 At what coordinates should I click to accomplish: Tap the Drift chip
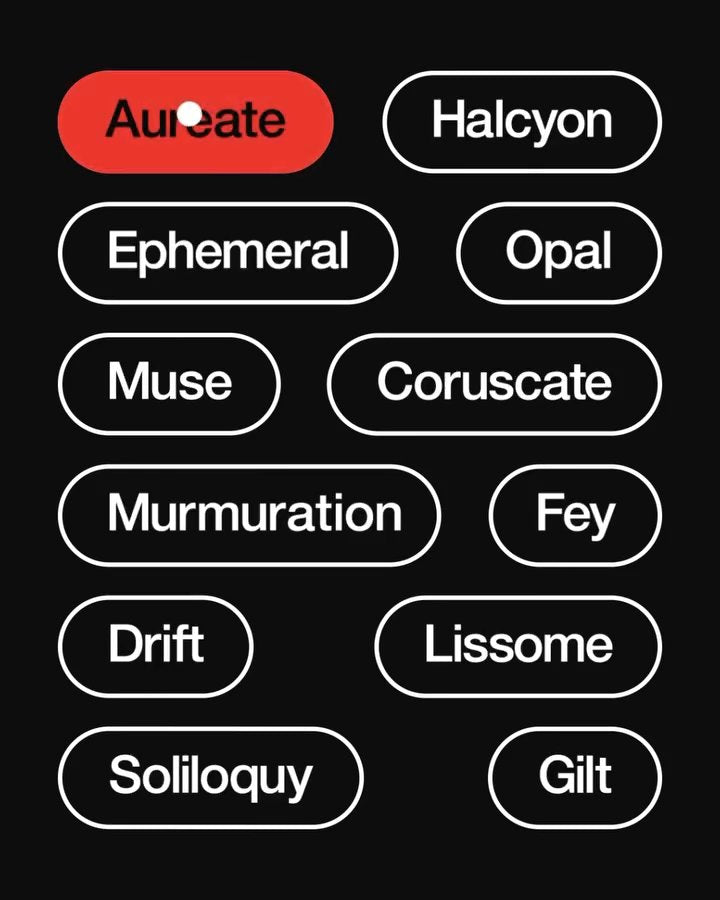[156, 646]
